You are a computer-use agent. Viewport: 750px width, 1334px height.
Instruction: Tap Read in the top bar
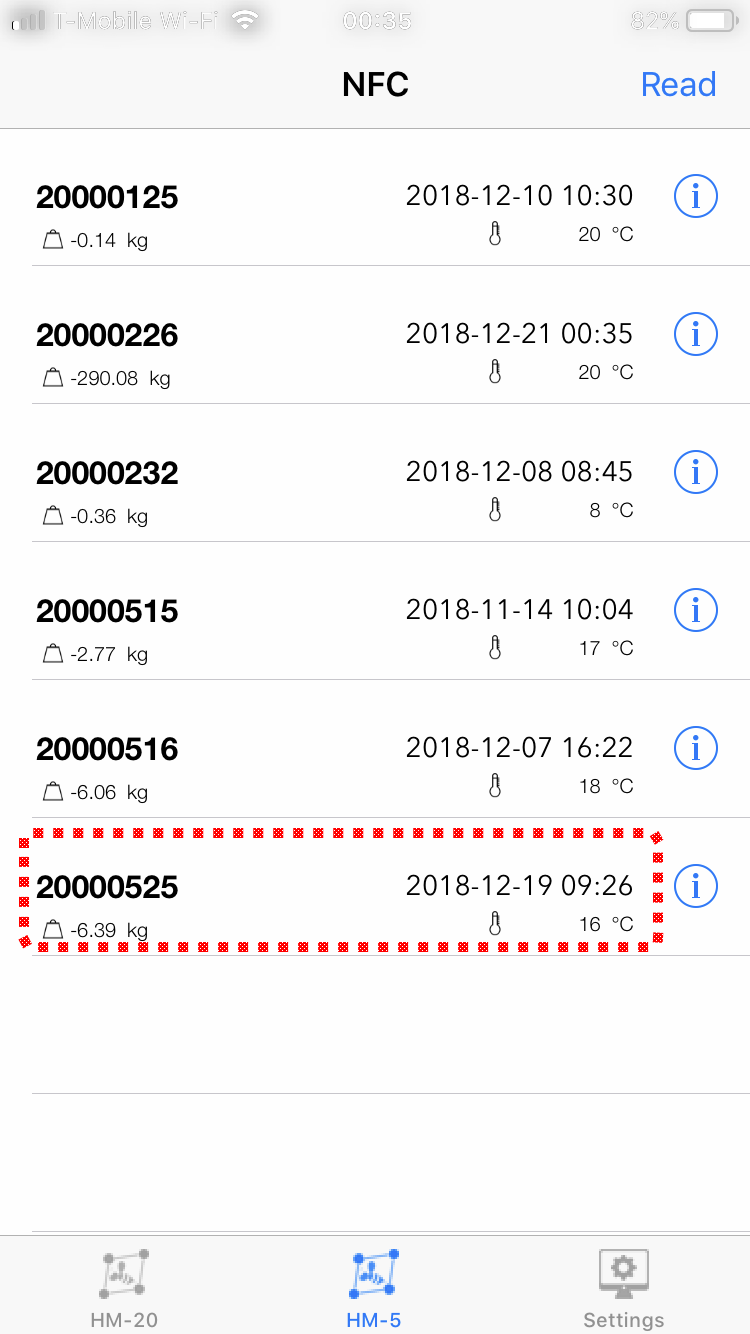(678, 85)
